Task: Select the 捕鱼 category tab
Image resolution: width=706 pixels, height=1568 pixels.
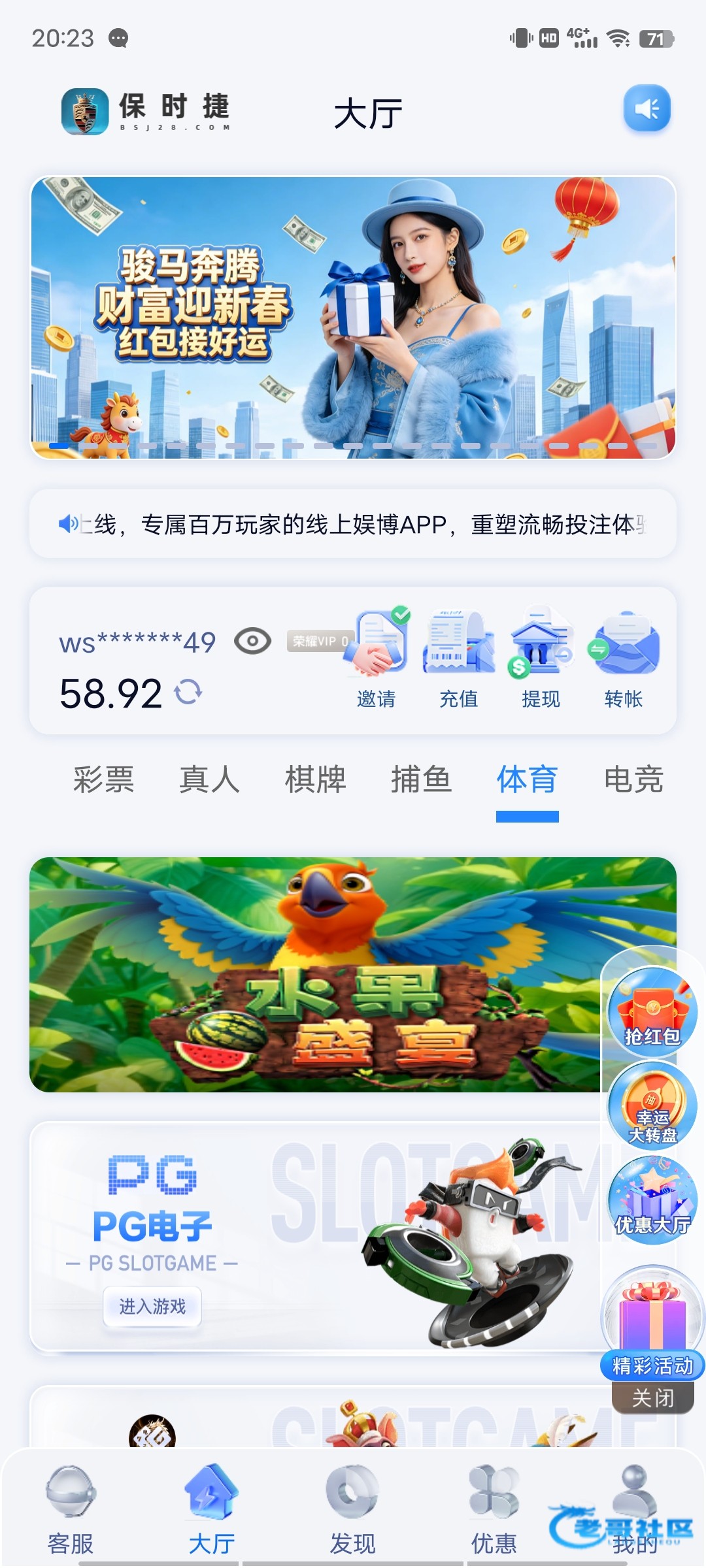Action: (x=421, y=779)
